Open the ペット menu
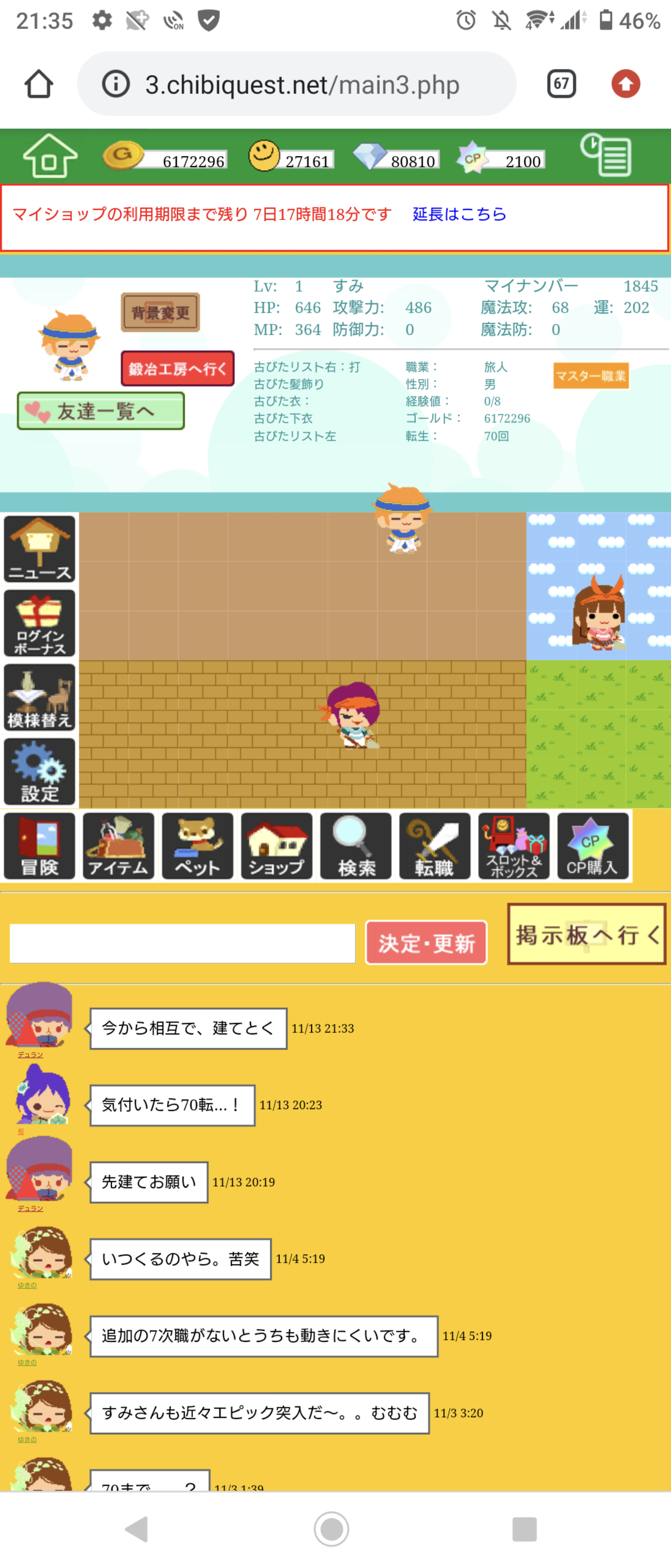Screen dimensions: 671x1568 [198, 846]
